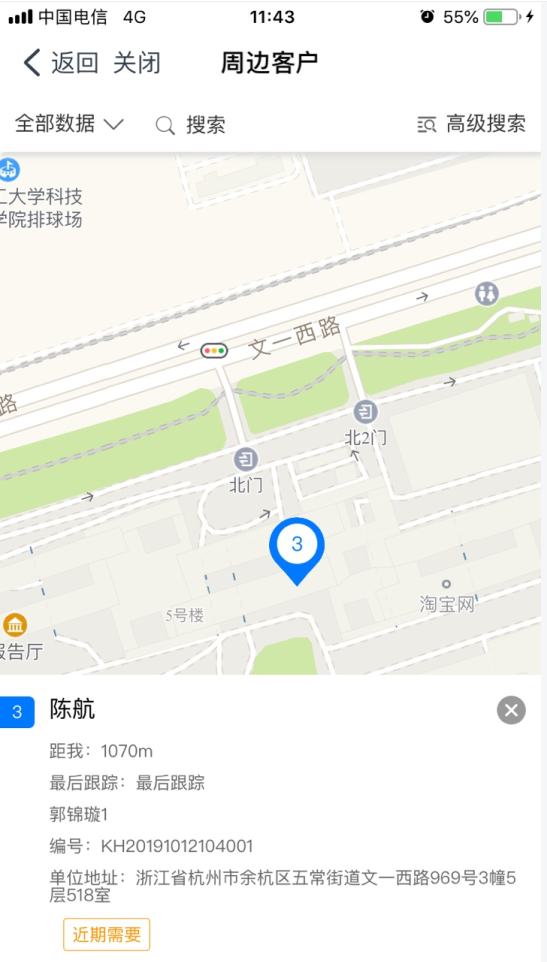Tap 关闭 to close the page
The width and height of the screenshot is (547, 962).
click(137, 63)
